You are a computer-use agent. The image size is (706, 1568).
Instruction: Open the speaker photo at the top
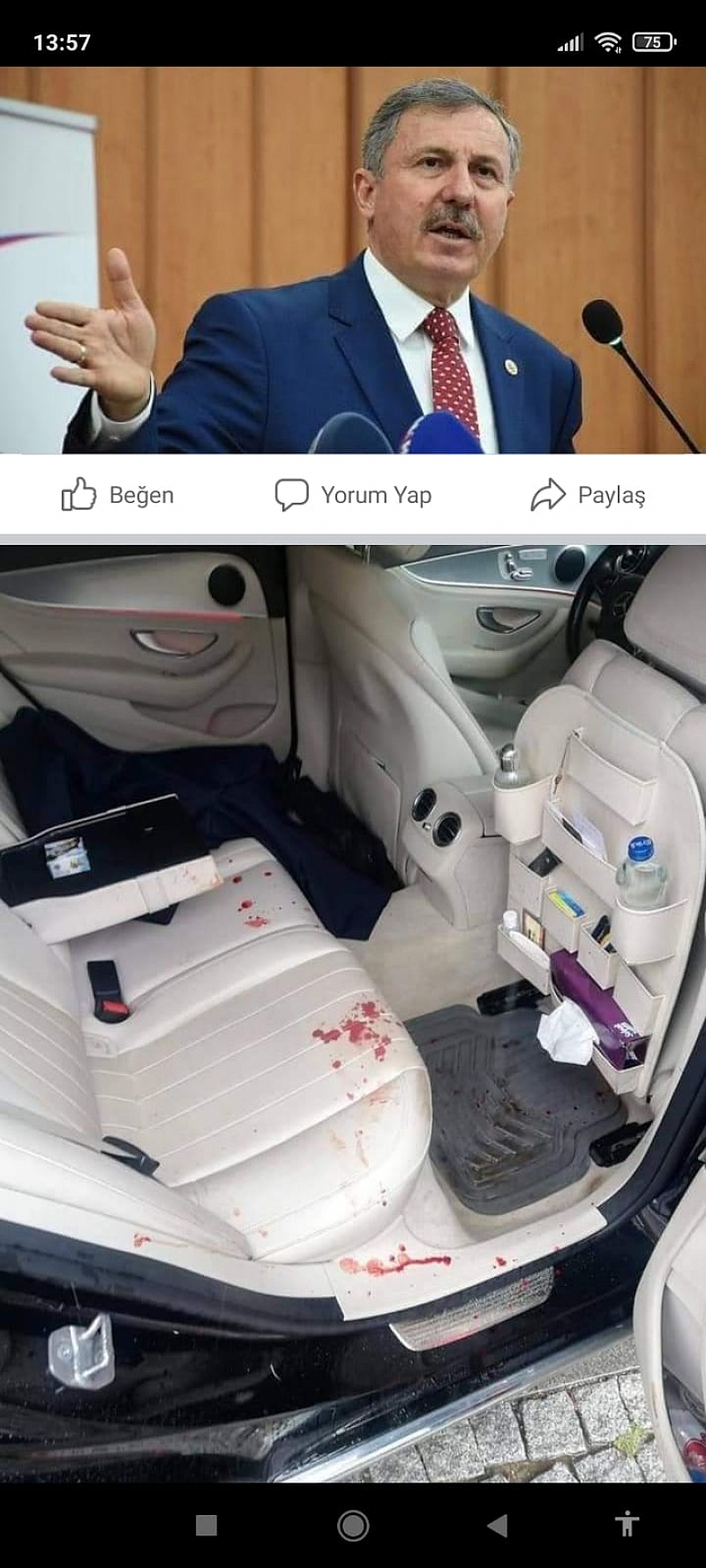click(353, 260)
